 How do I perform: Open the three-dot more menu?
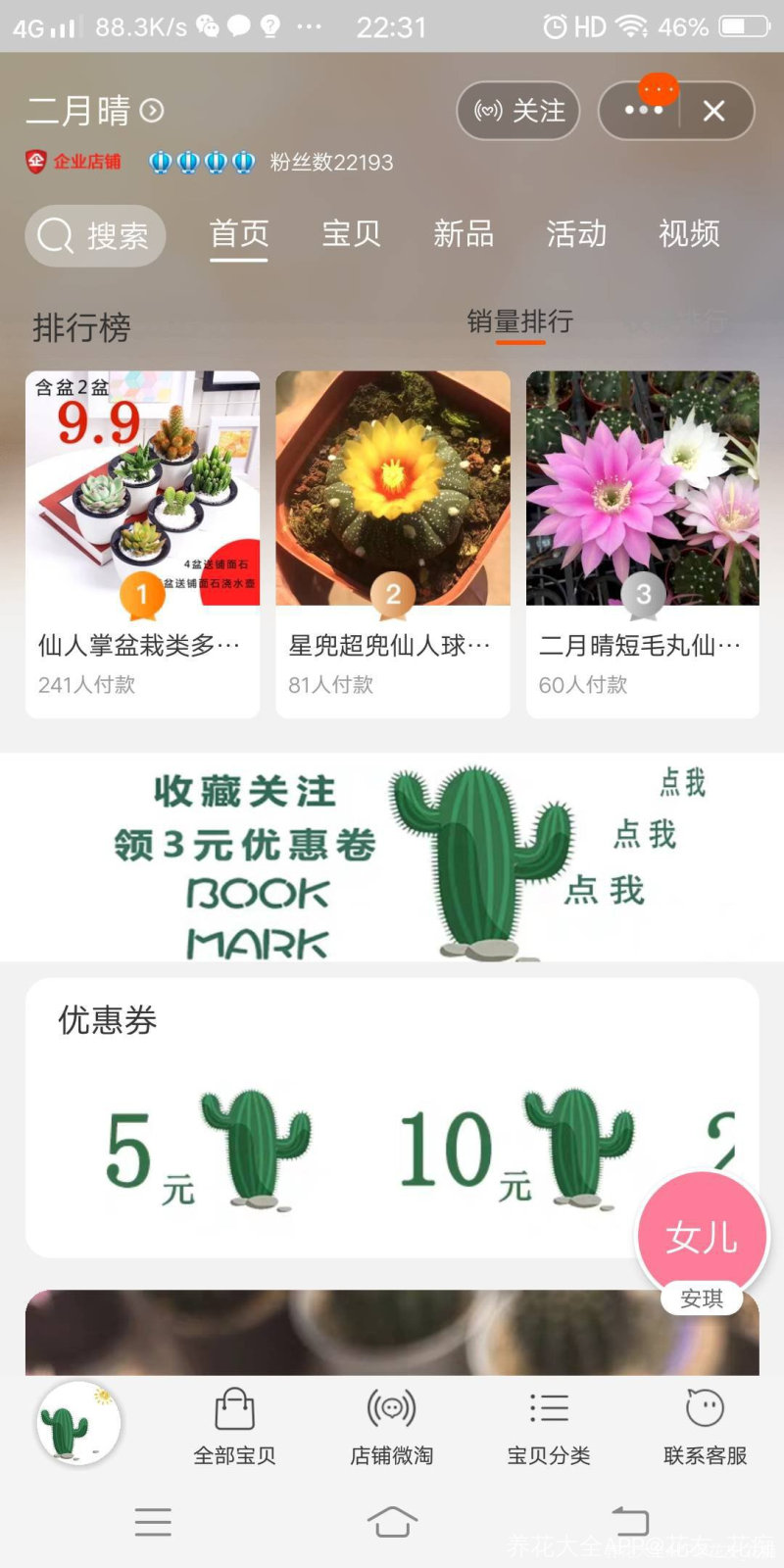644,111
